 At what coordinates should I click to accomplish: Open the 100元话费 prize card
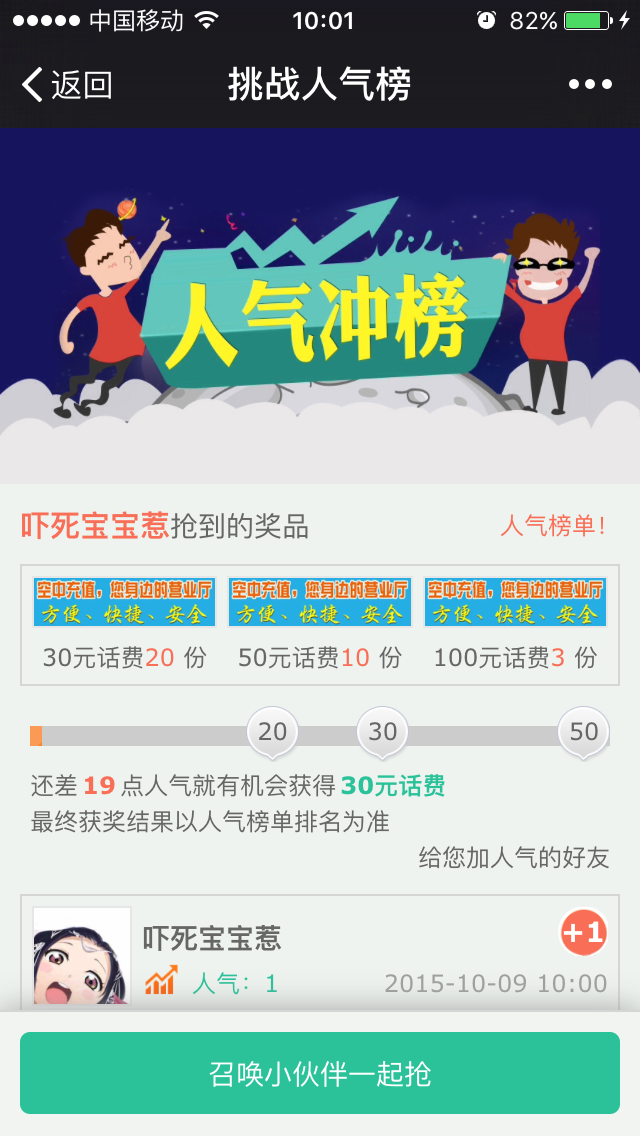[x=515, y=624]
